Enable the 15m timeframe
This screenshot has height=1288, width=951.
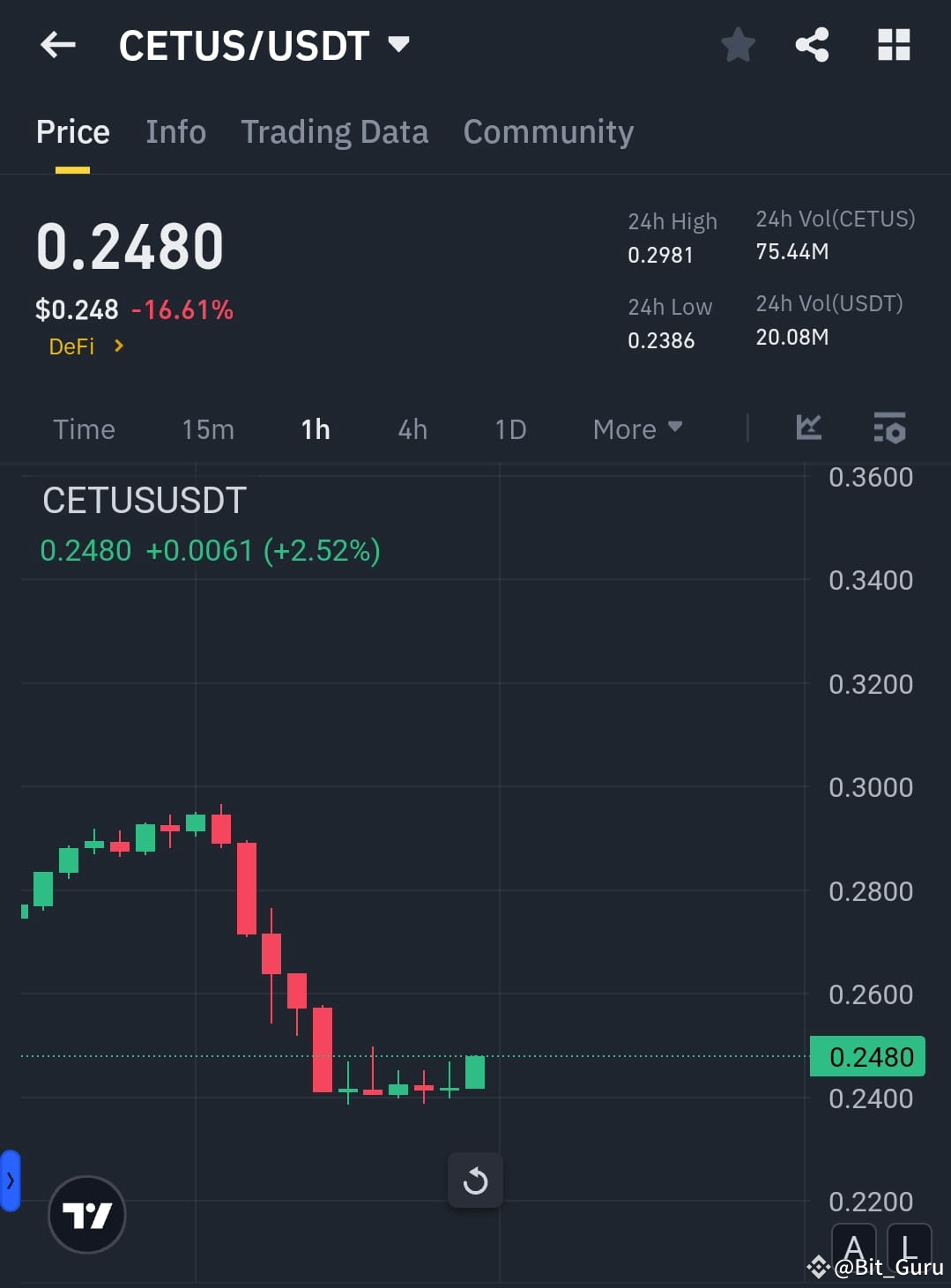pyautogui.click(x=207, y=428)
